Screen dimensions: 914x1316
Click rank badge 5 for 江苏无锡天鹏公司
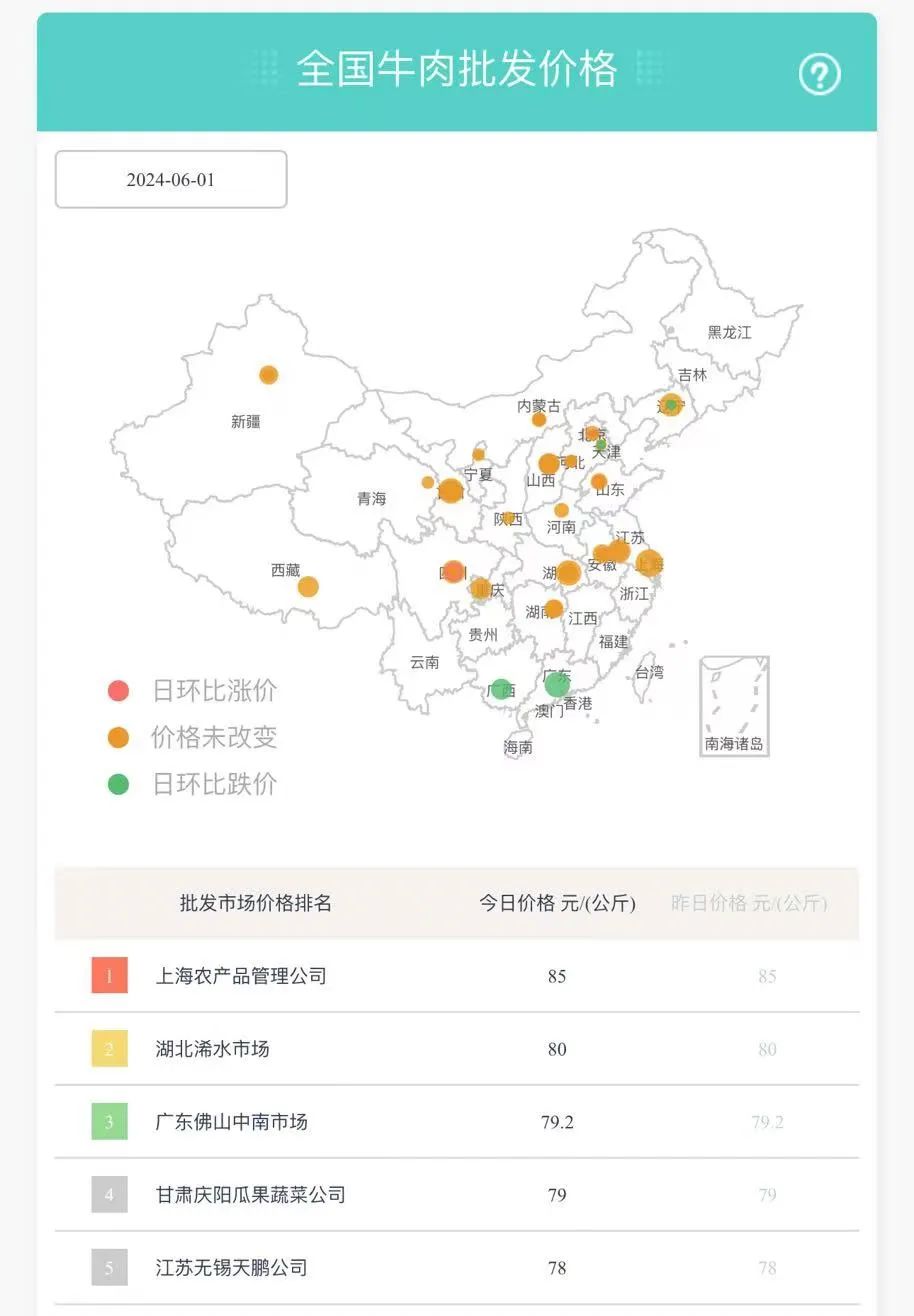tap(109, 1268)
